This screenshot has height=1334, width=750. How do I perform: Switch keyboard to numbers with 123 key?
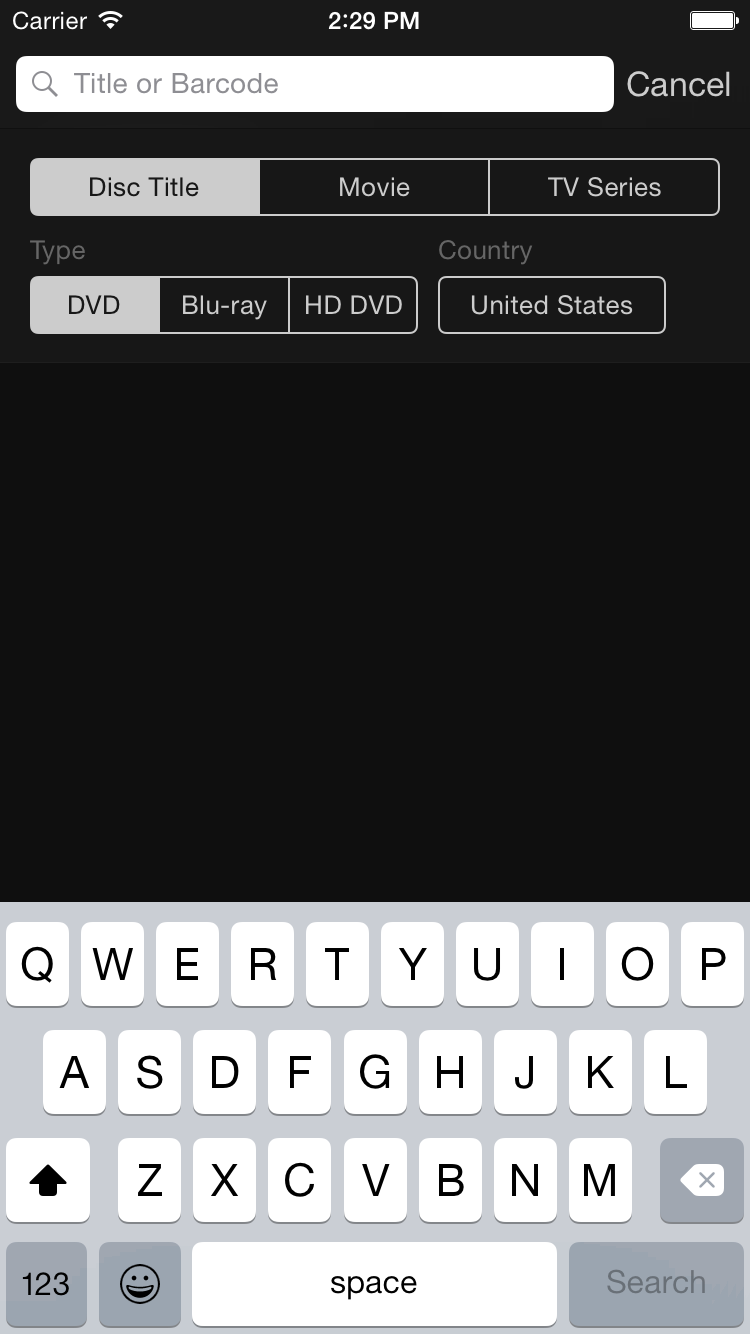pyautogui.click(x=46, y=1284)
